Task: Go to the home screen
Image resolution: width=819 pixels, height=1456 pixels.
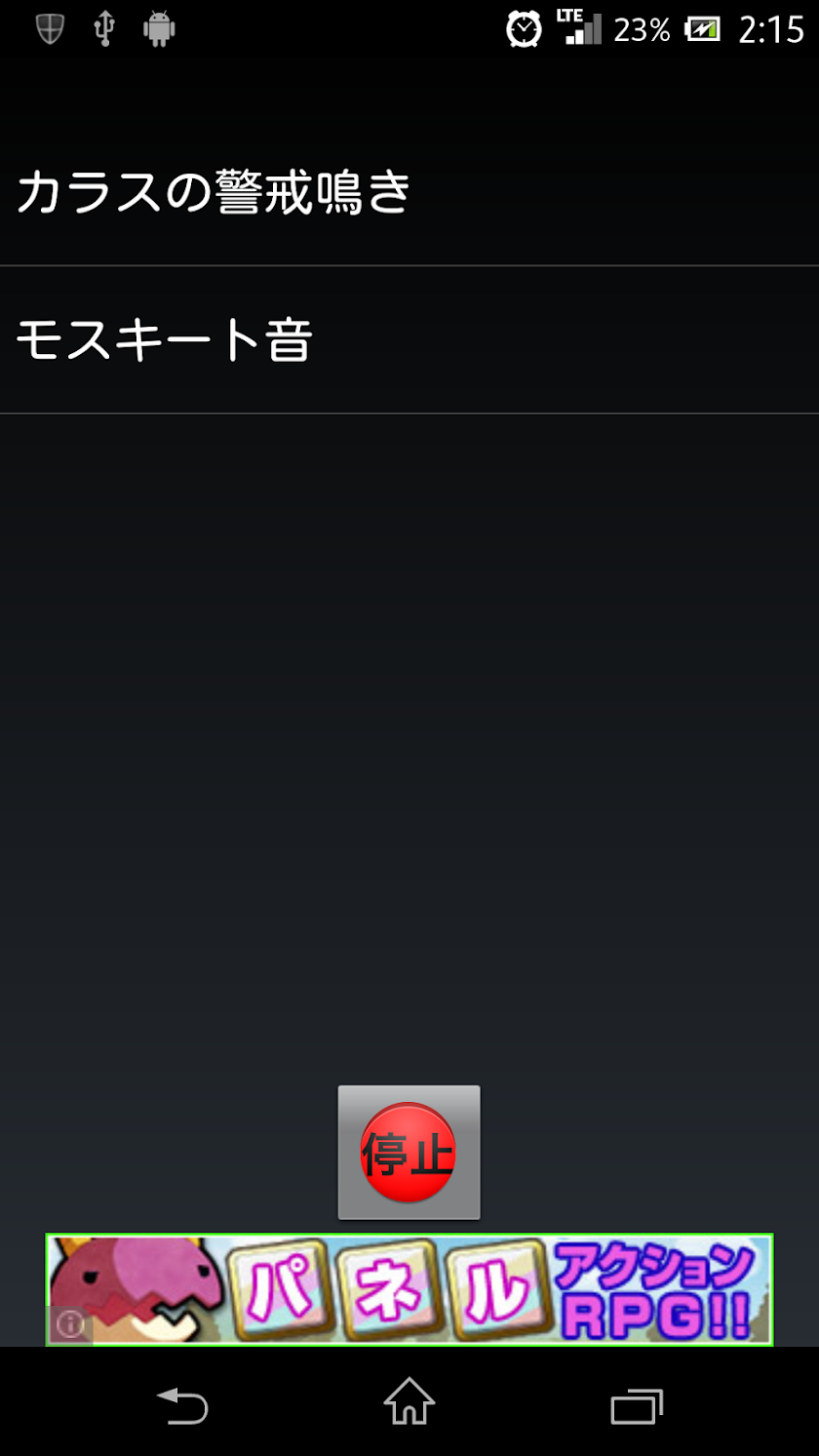Action: point(409,1403)
